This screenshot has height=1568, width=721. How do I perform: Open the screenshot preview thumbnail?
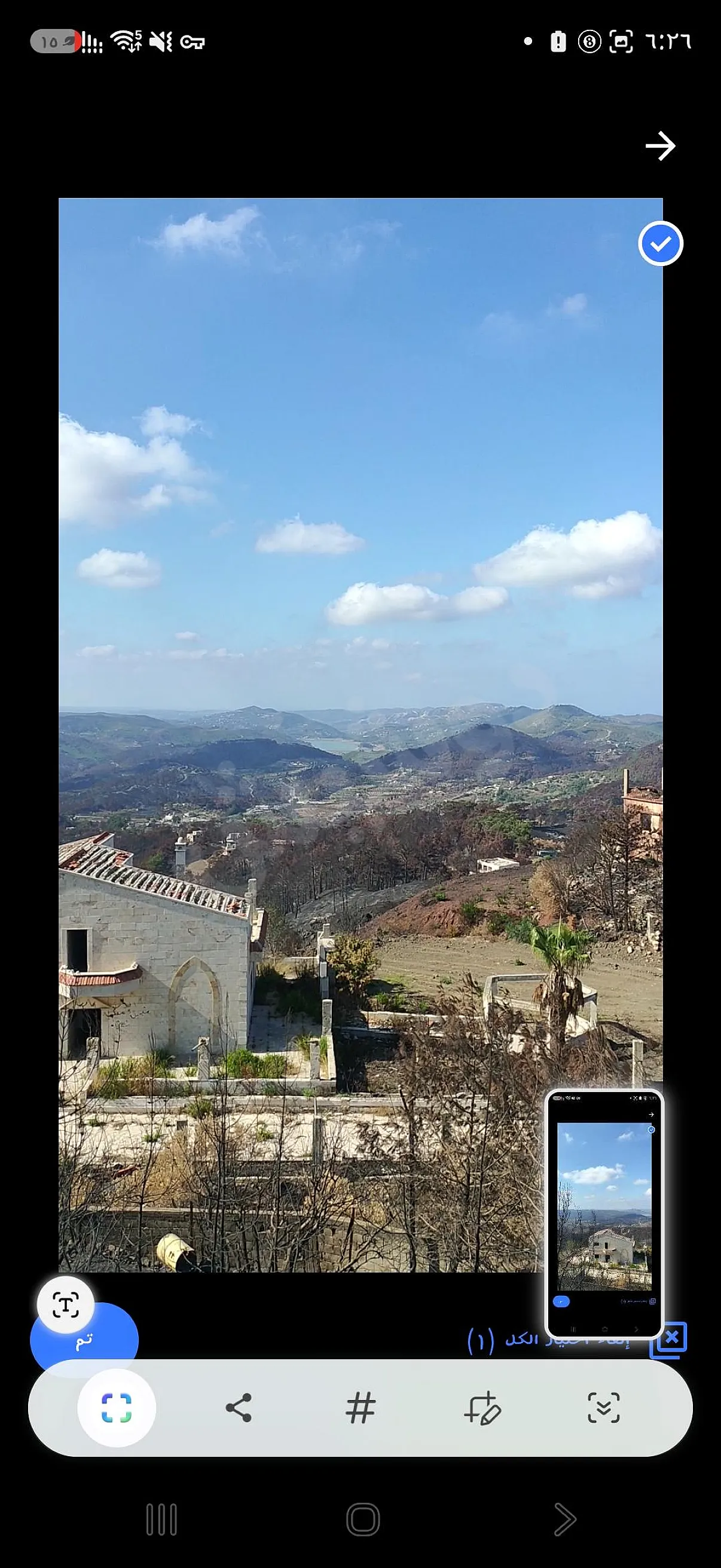pyautogui.click(x=604, y=1215)
